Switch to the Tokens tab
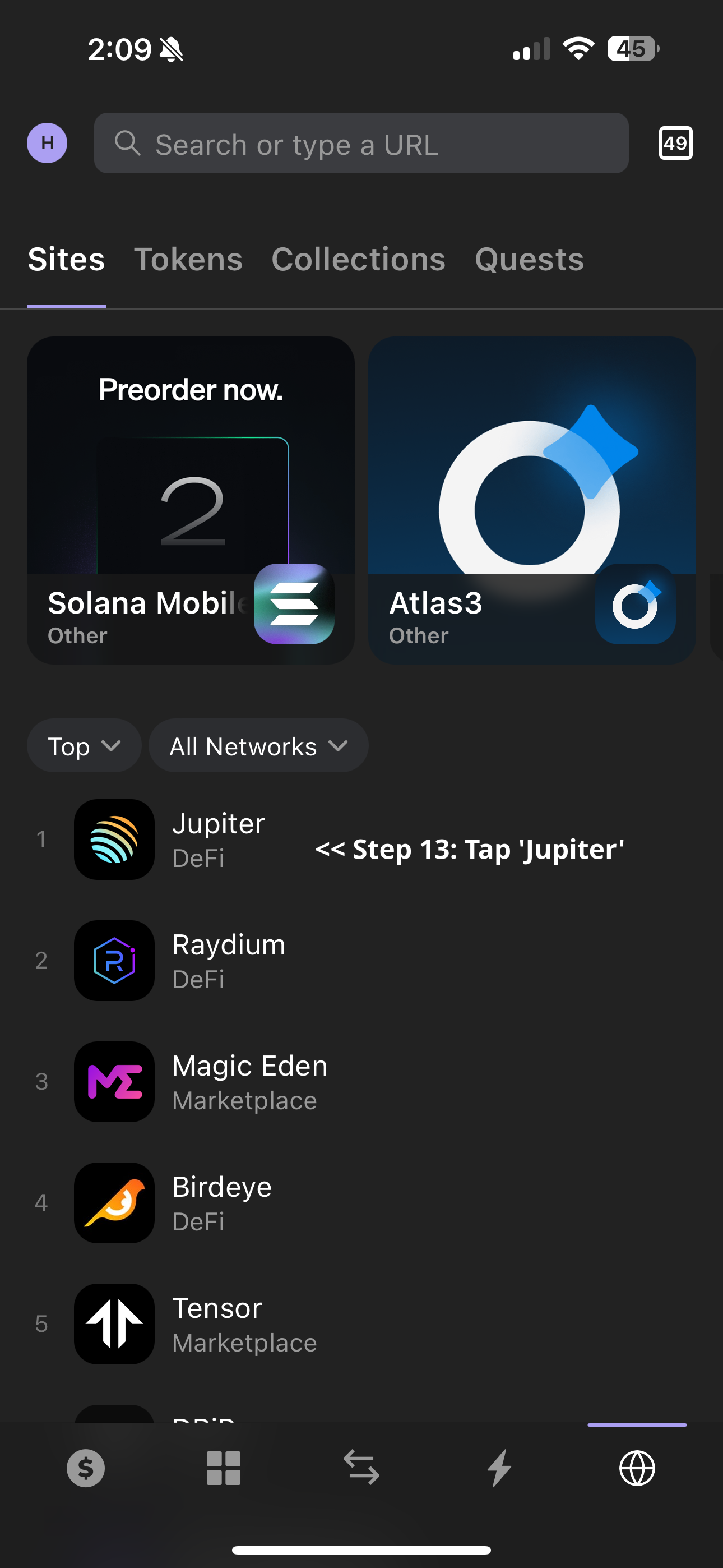723x1568 pixels. click(188, 259)
